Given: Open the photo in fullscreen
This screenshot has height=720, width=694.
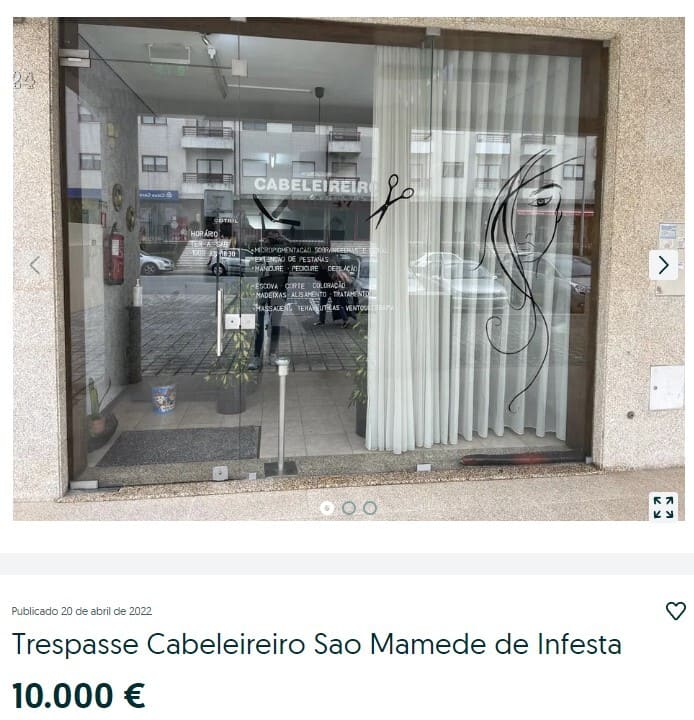Looking at the screenshot, I should pos(663,506).
